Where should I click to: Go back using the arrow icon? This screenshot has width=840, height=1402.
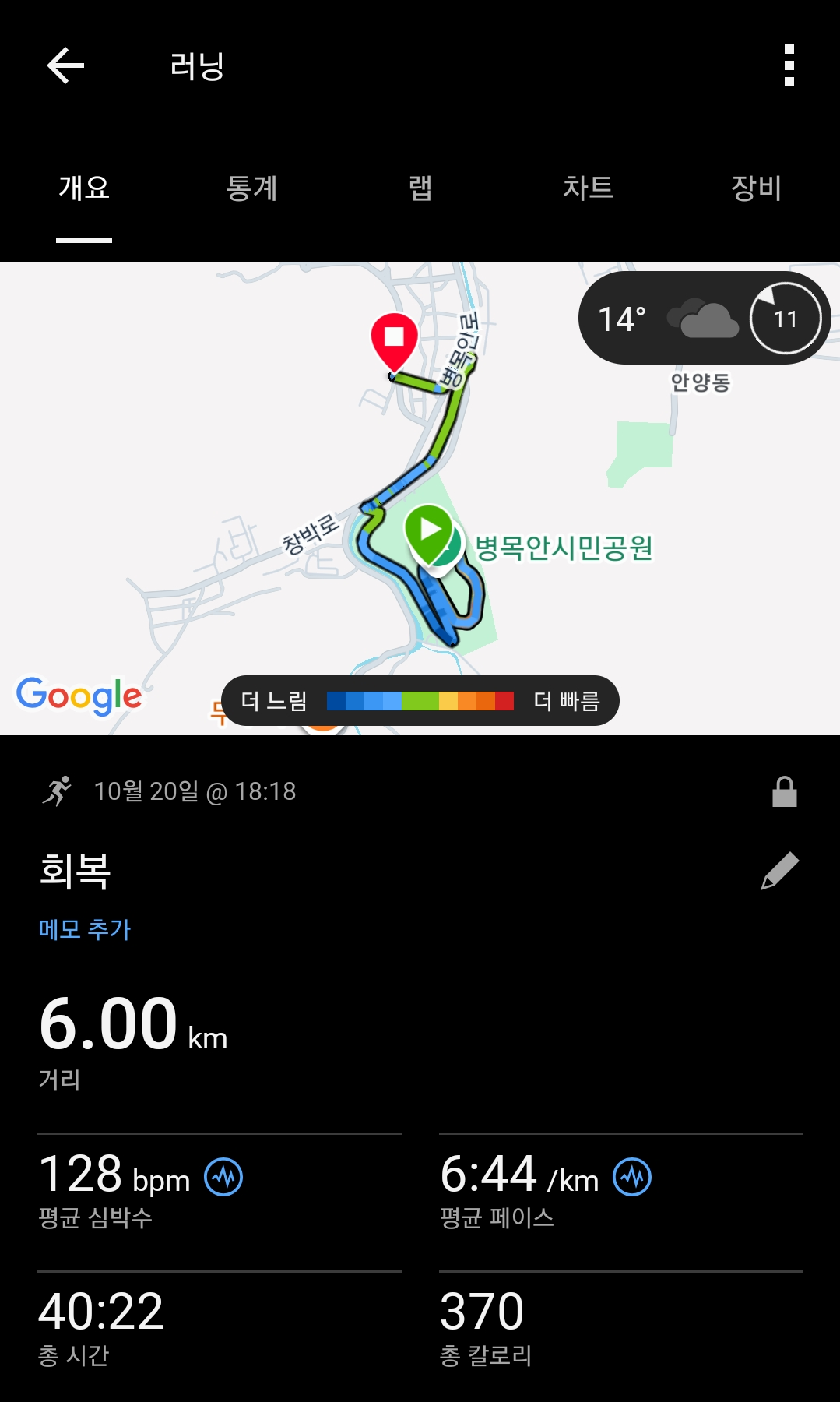65,65
